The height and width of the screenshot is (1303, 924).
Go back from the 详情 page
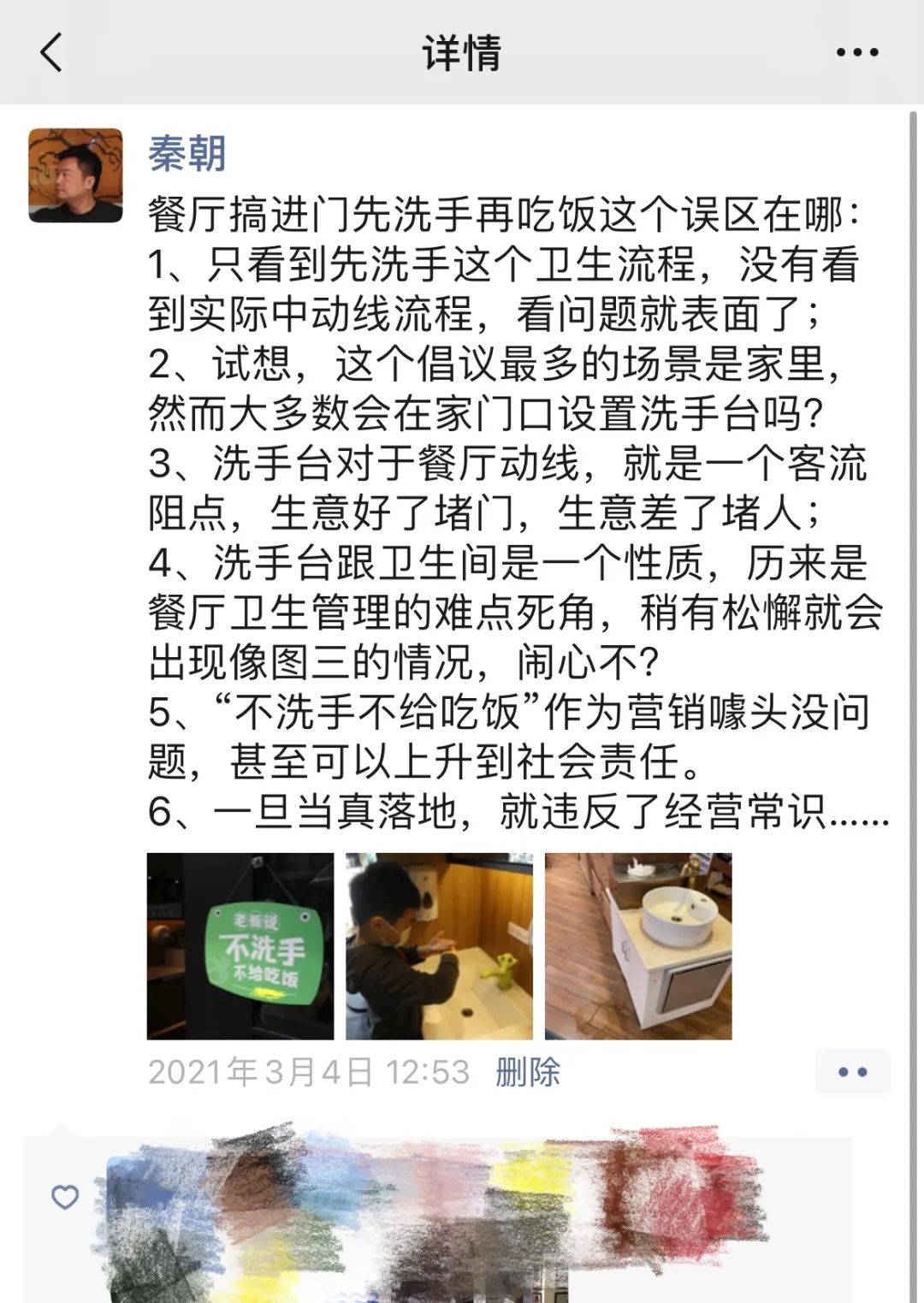pos(51,52)
